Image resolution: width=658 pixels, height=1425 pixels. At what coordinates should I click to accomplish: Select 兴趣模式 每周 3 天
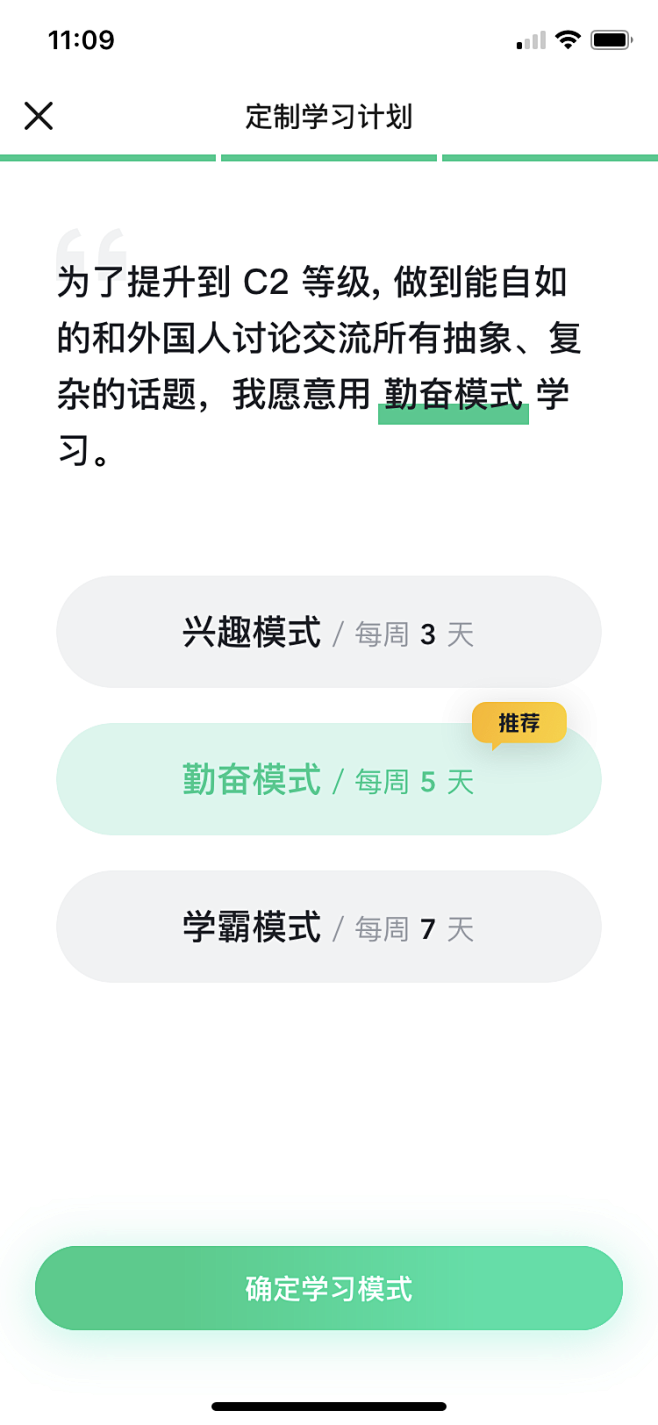point(328,633)
